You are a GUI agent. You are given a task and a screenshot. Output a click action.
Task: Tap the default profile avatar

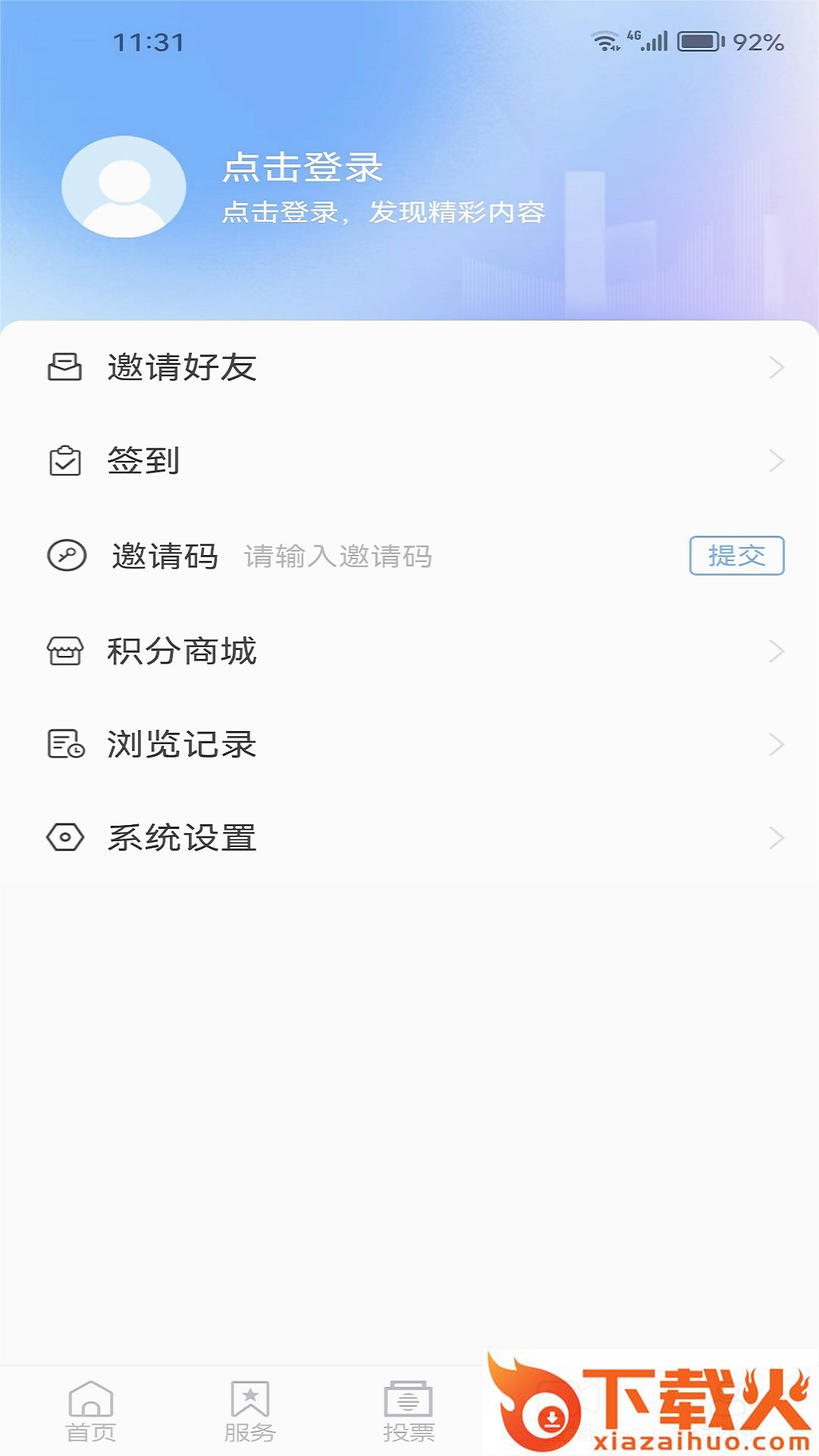[124, 187]
